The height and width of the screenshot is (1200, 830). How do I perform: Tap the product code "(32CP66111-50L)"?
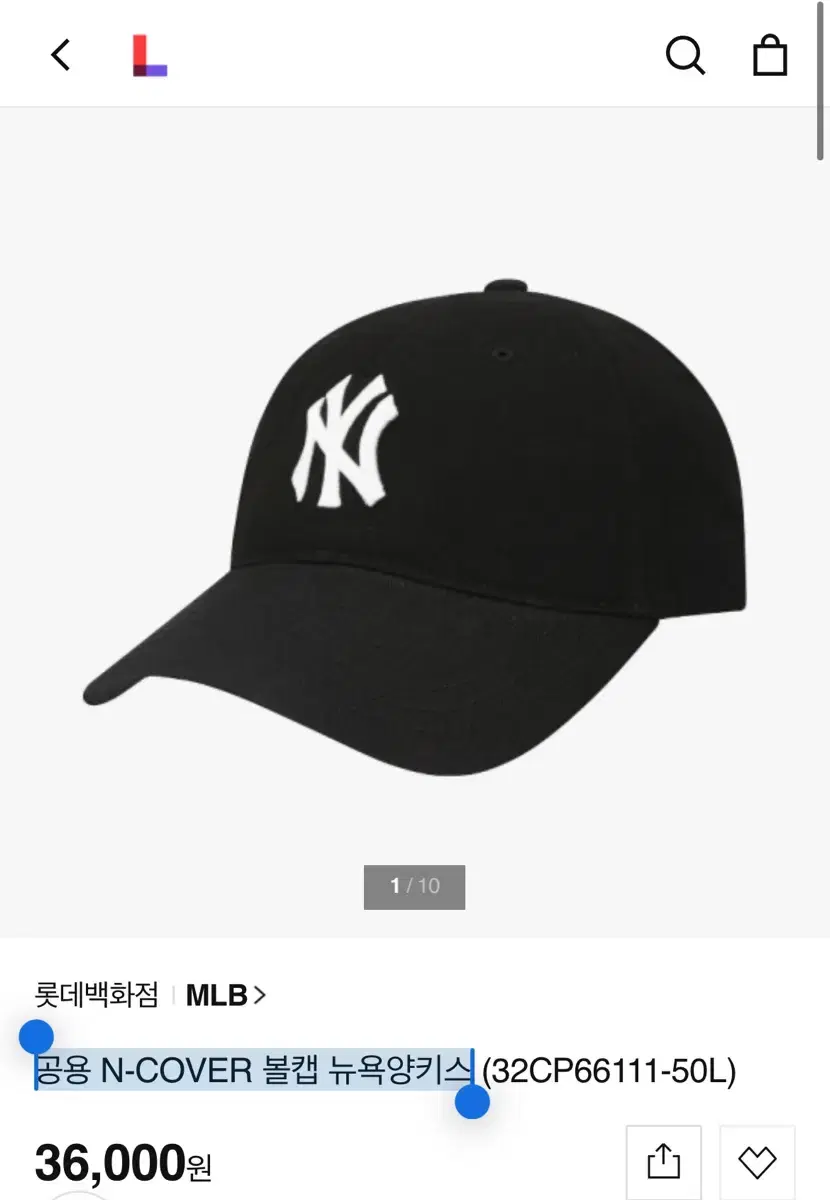pyautogui.click(x=607, y=1070)
